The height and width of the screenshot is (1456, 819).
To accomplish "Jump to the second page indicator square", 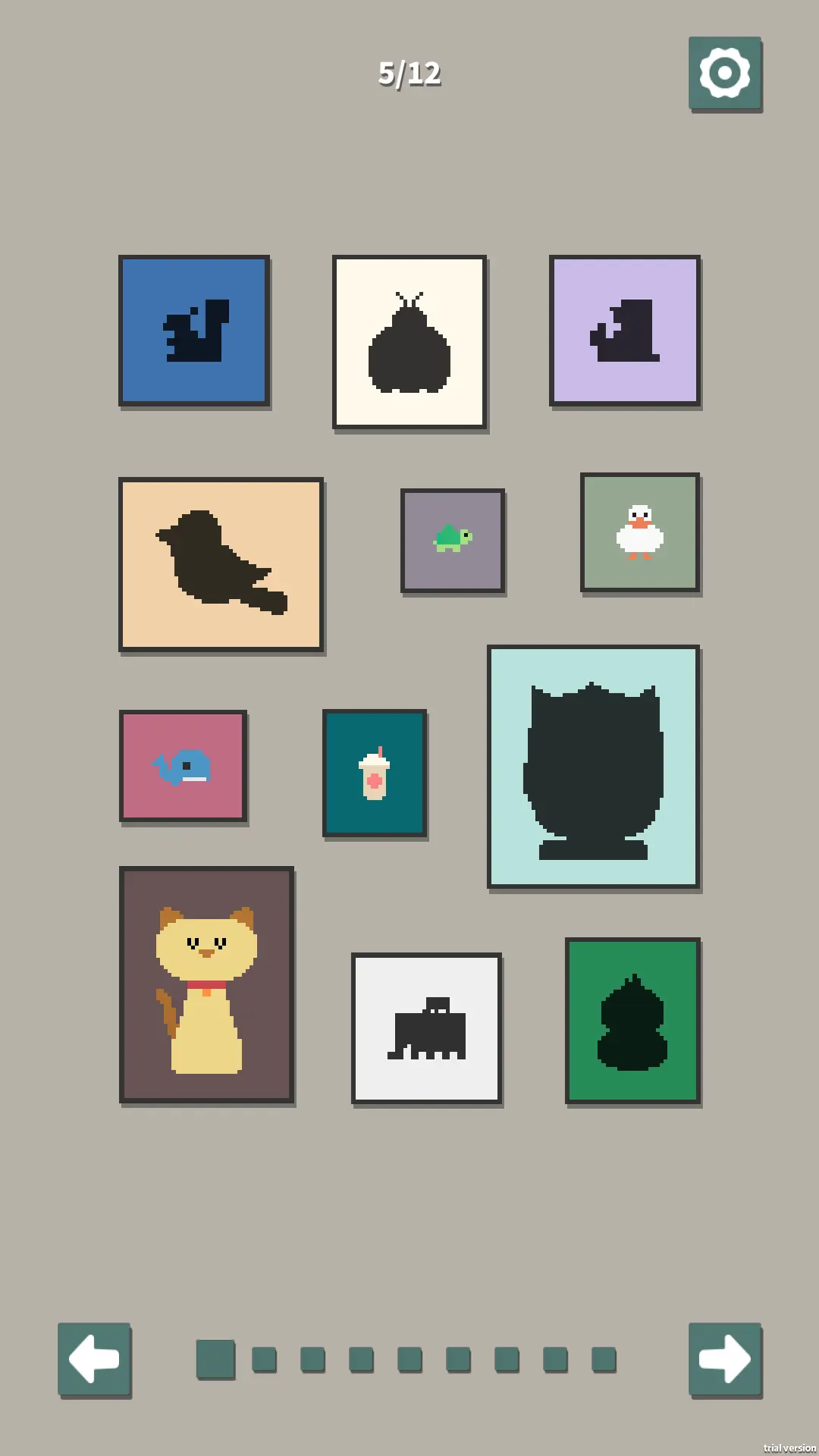I will [x=264, y=1359].
